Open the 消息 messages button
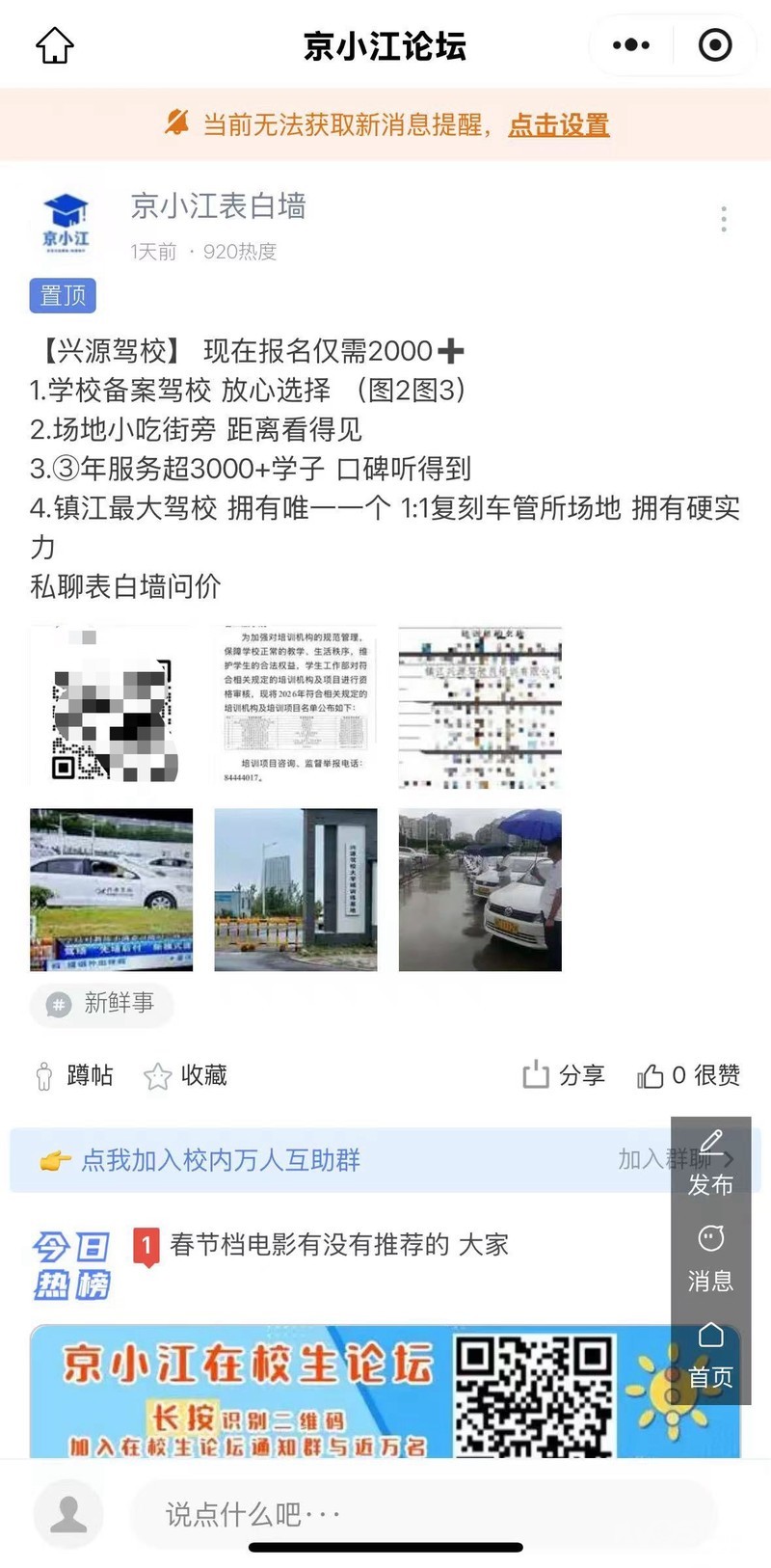The image size is (771, 1568). tap(710, 1258)
